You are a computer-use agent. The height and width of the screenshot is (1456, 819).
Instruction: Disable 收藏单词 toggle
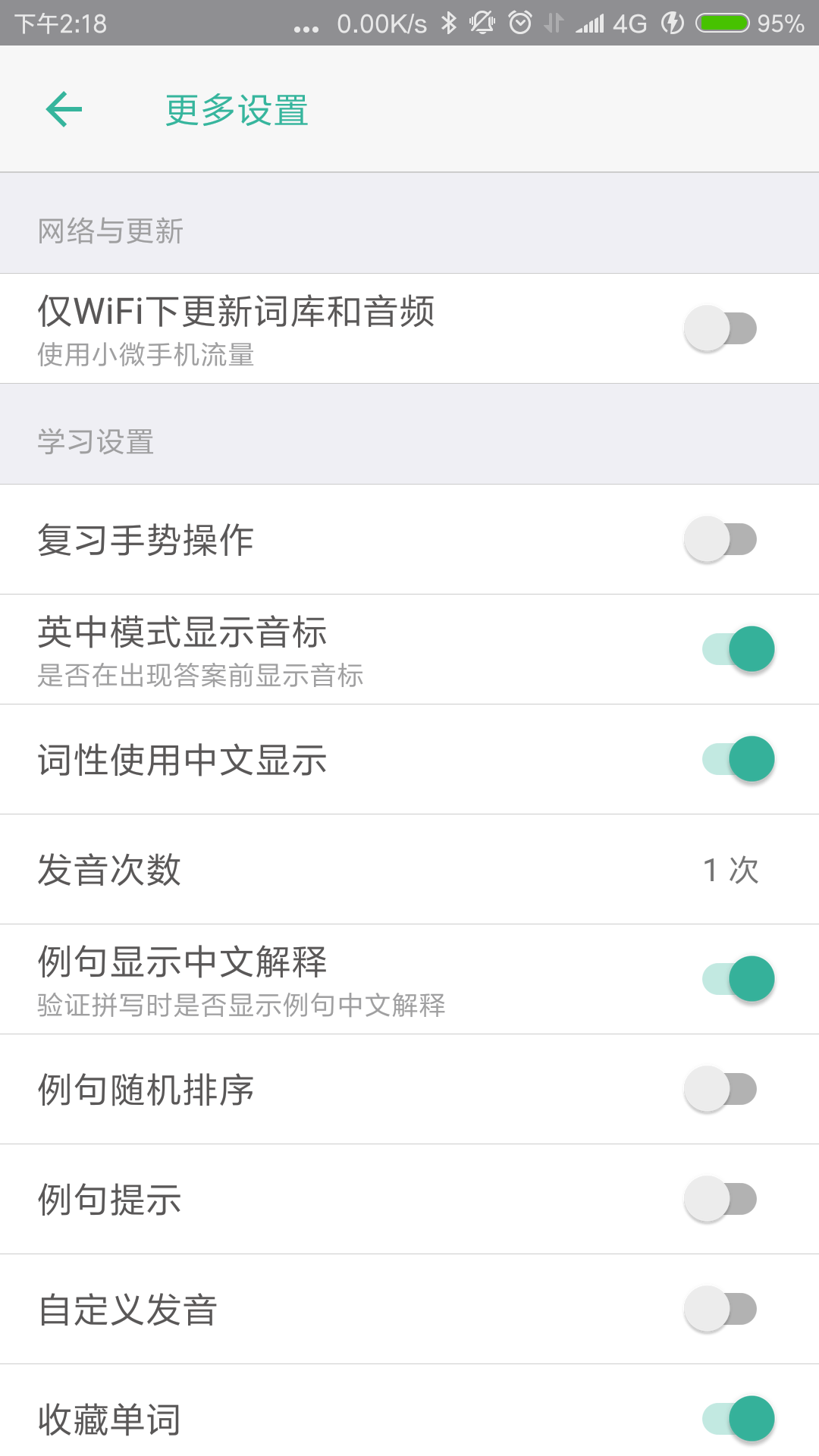point(738,1418)
